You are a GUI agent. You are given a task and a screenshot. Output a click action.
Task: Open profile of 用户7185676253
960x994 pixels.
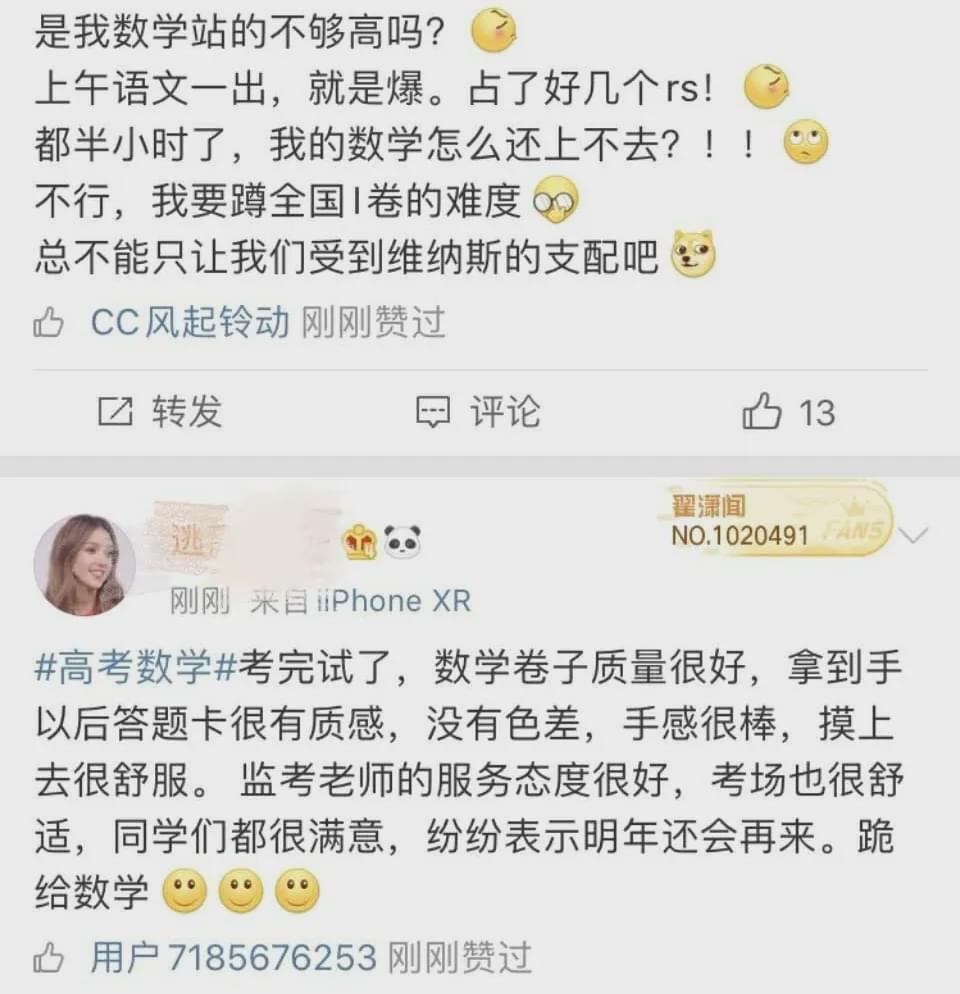coord(233,958)
